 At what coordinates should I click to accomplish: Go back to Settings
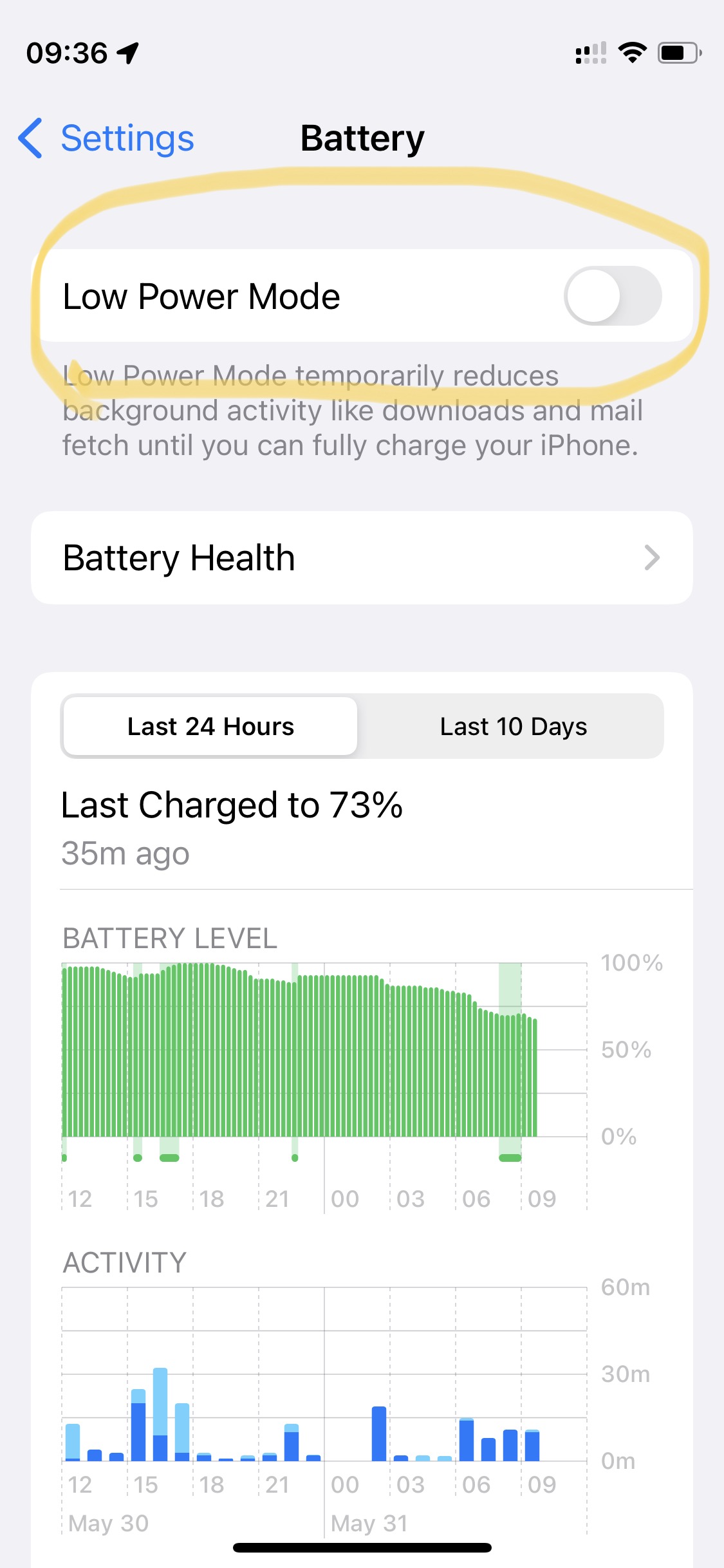[x=106, y=138]
